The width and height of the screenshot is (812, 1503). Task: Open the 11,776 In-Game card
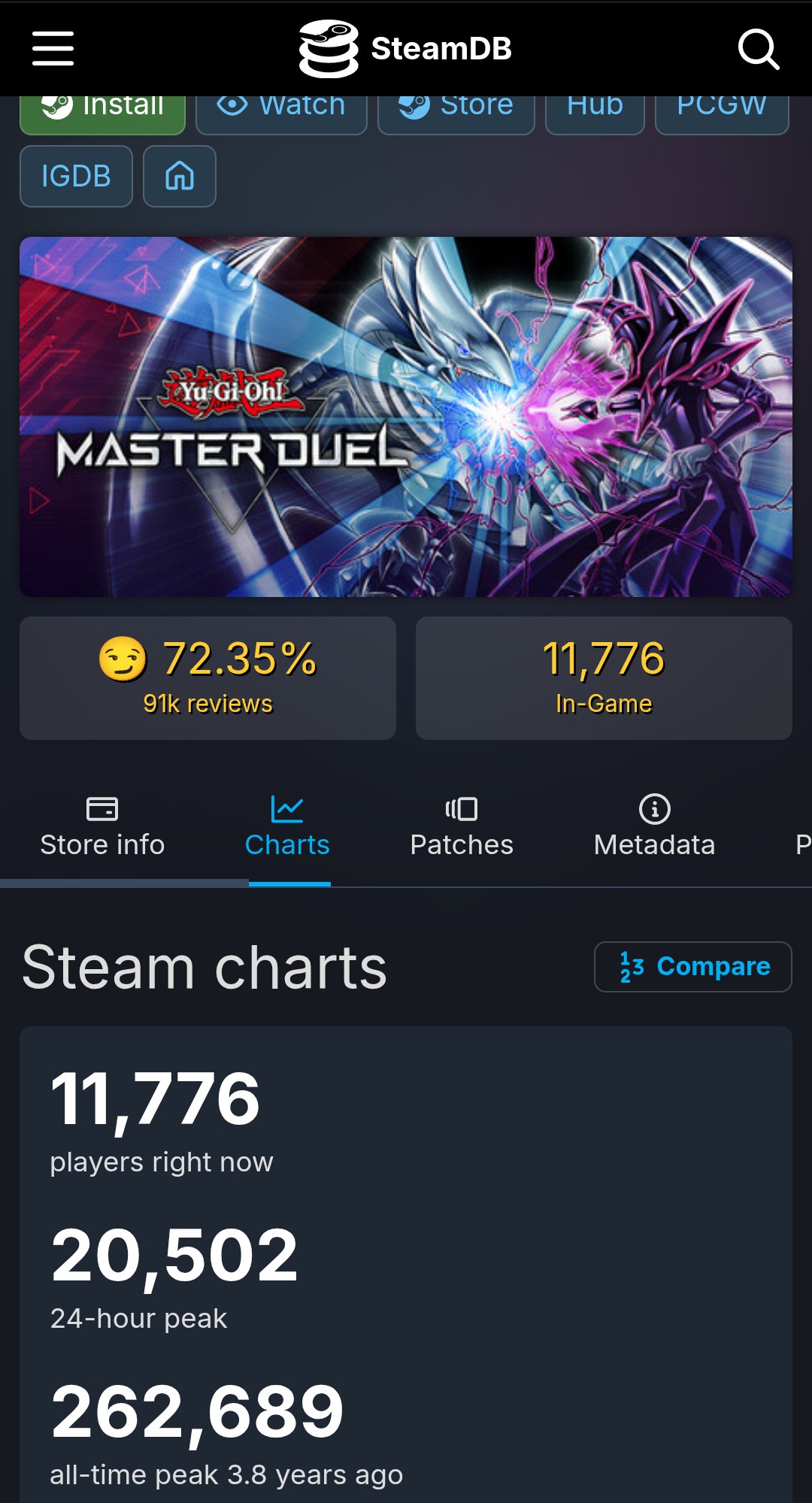point(604,678)
